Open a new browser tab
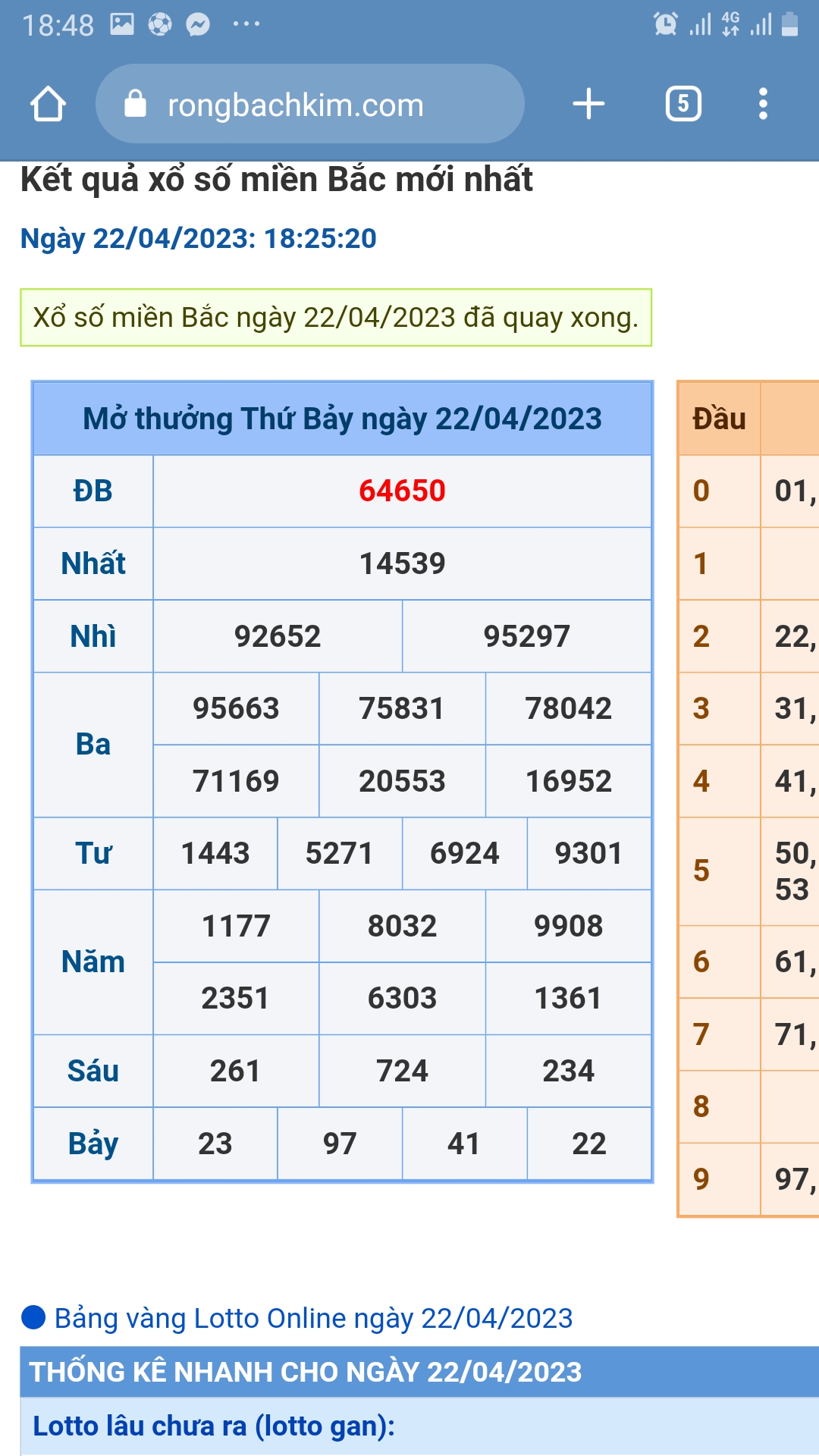819x1456 pixels. point(588,104)
